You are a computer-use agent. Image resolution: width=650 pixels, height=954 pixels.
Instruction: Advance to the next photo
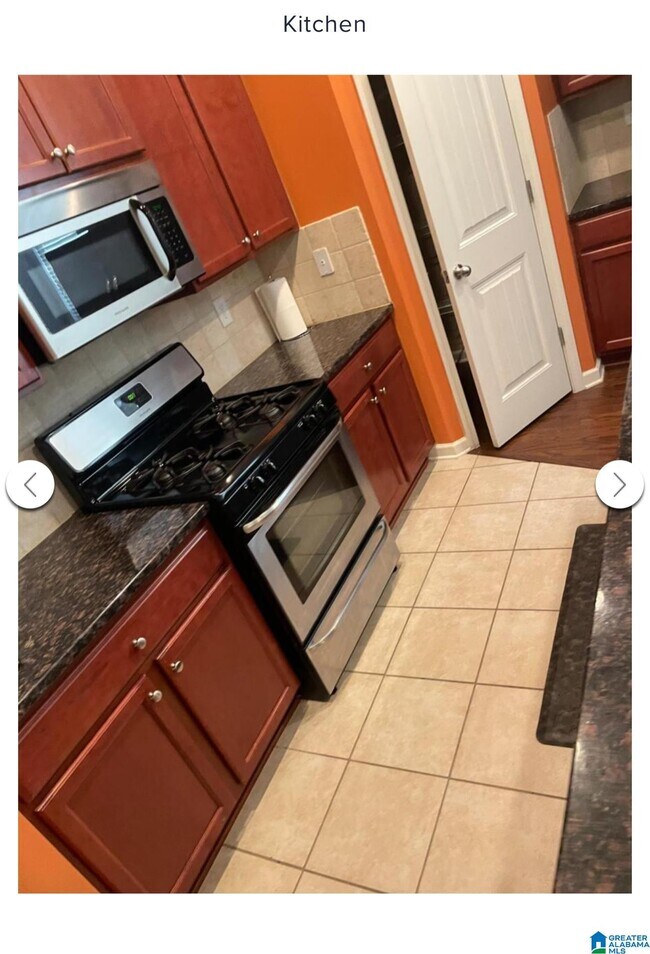coord(619,485)
